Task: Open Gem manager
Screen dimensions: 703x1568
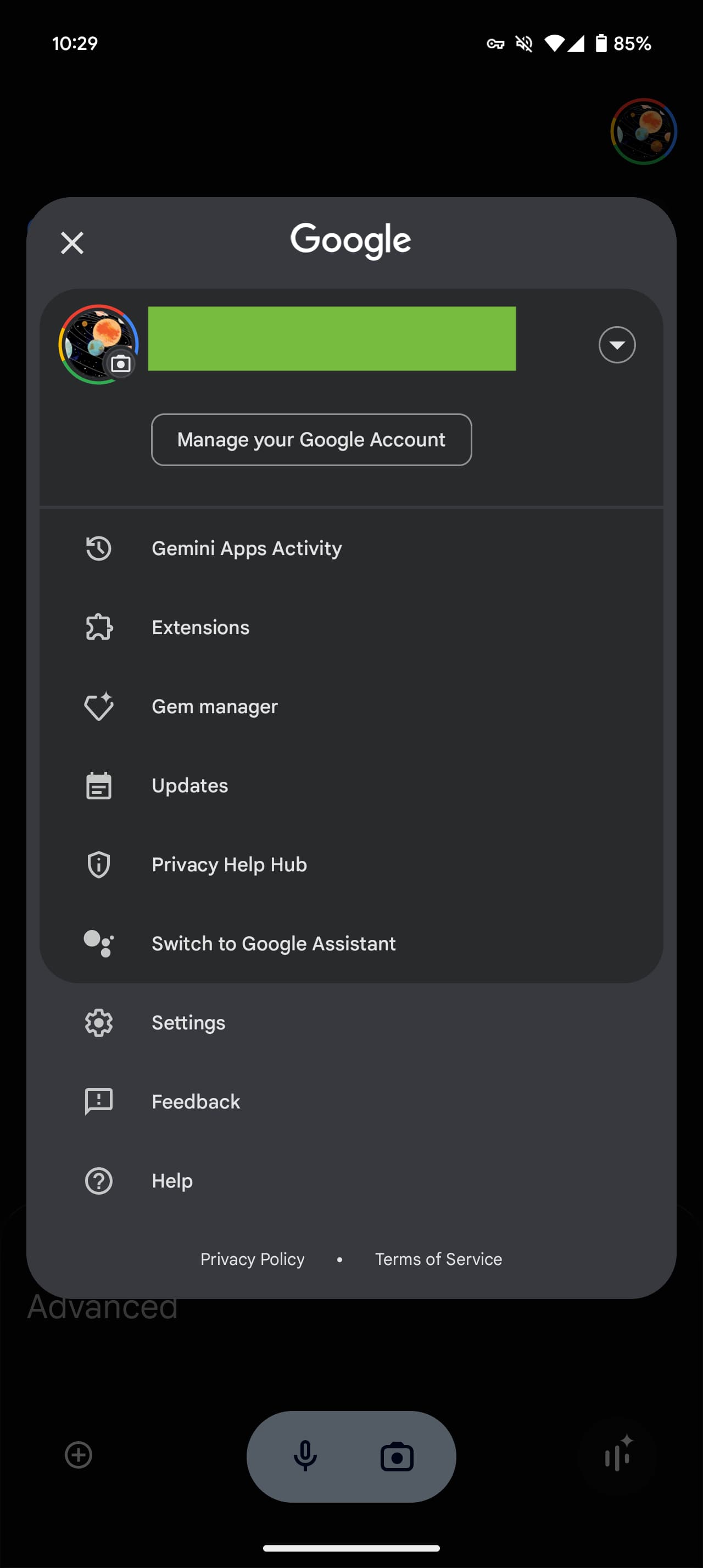Action: (214, 707)
